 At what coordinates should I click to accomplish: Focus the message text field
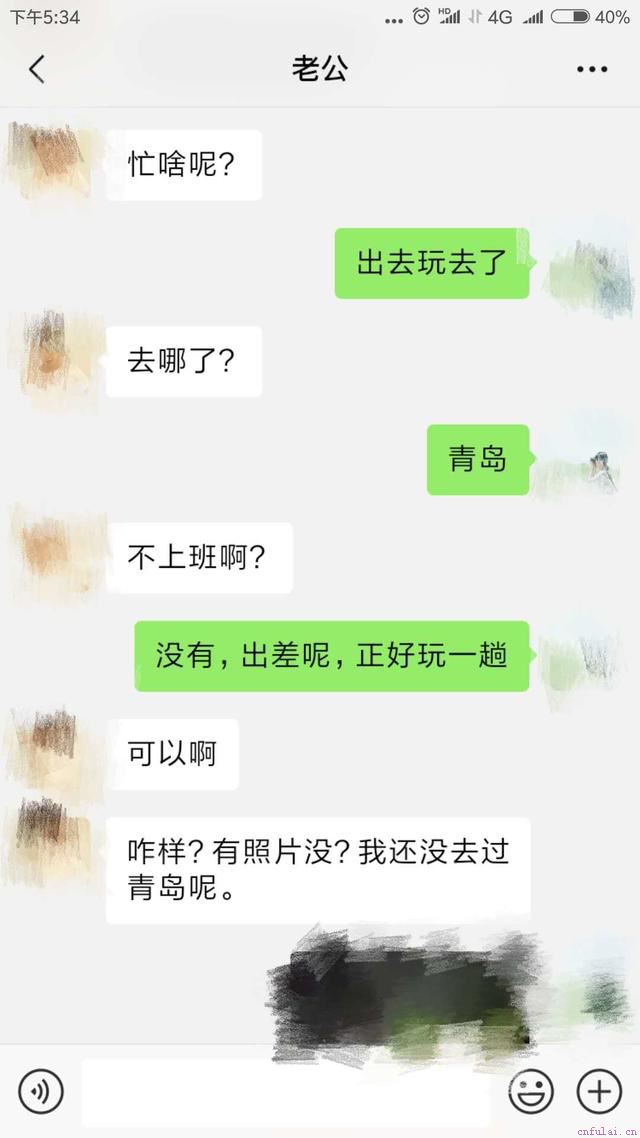coord(285,1092)
